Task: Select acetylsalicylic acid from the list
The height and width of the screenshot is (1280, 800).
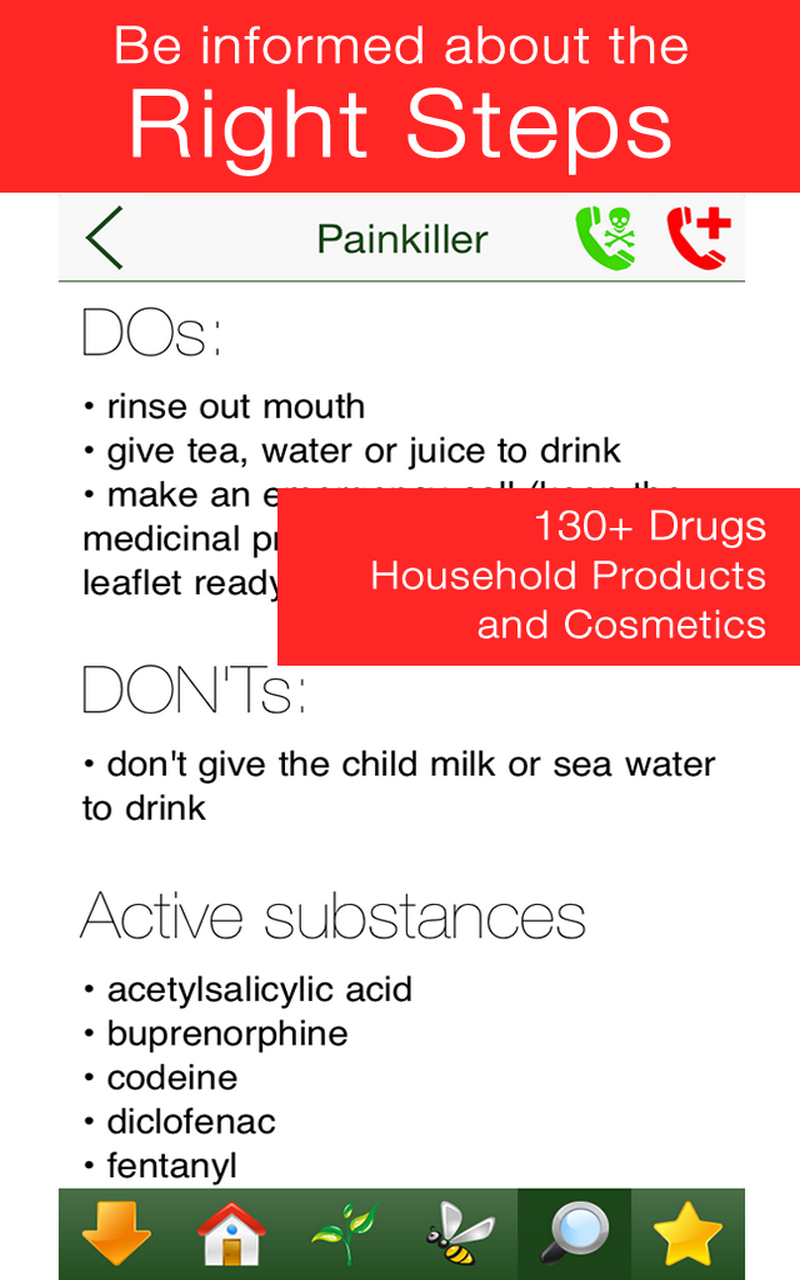Action: [259, 989]
